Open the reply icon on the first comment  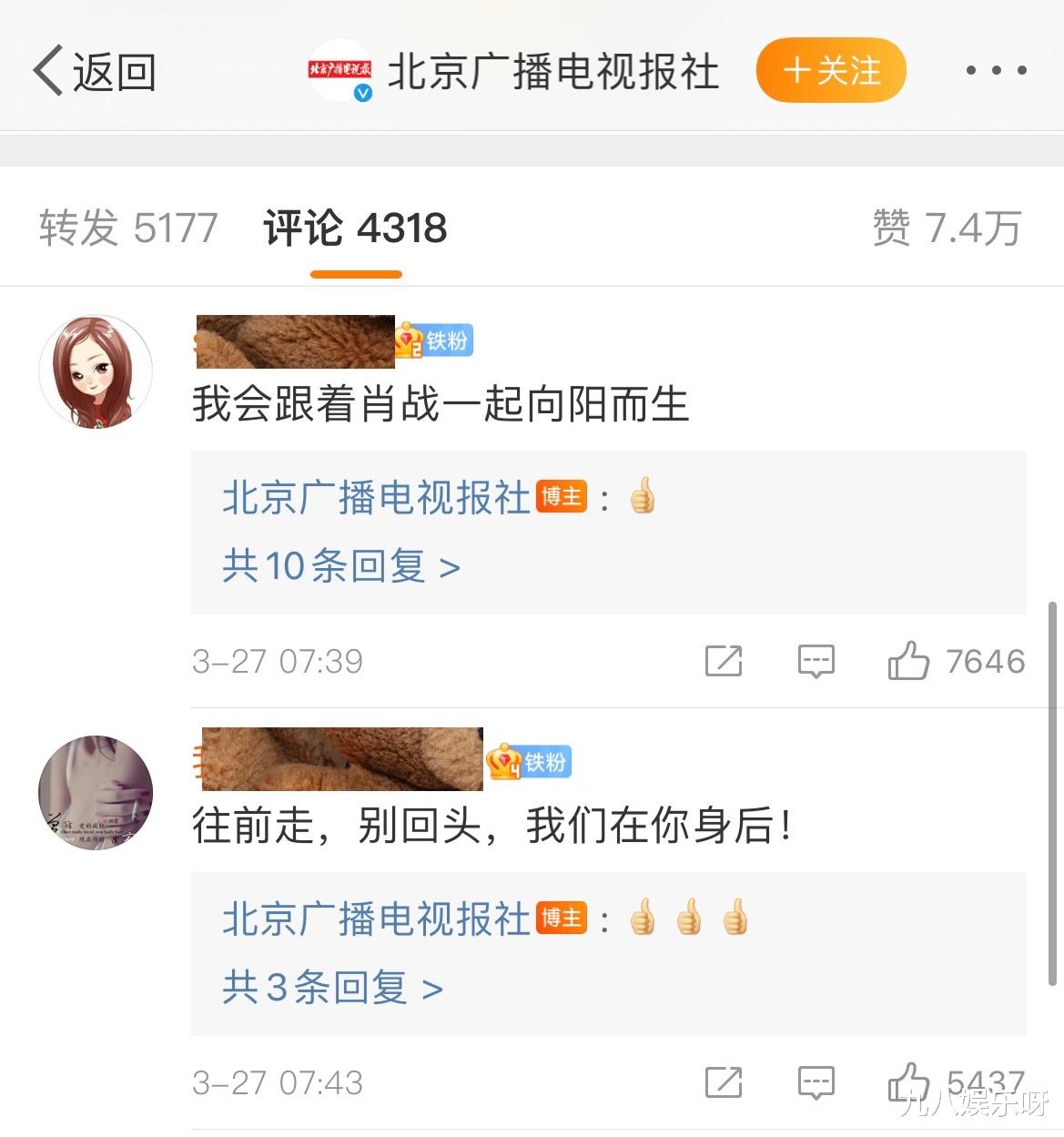click(x=815, y=662)
